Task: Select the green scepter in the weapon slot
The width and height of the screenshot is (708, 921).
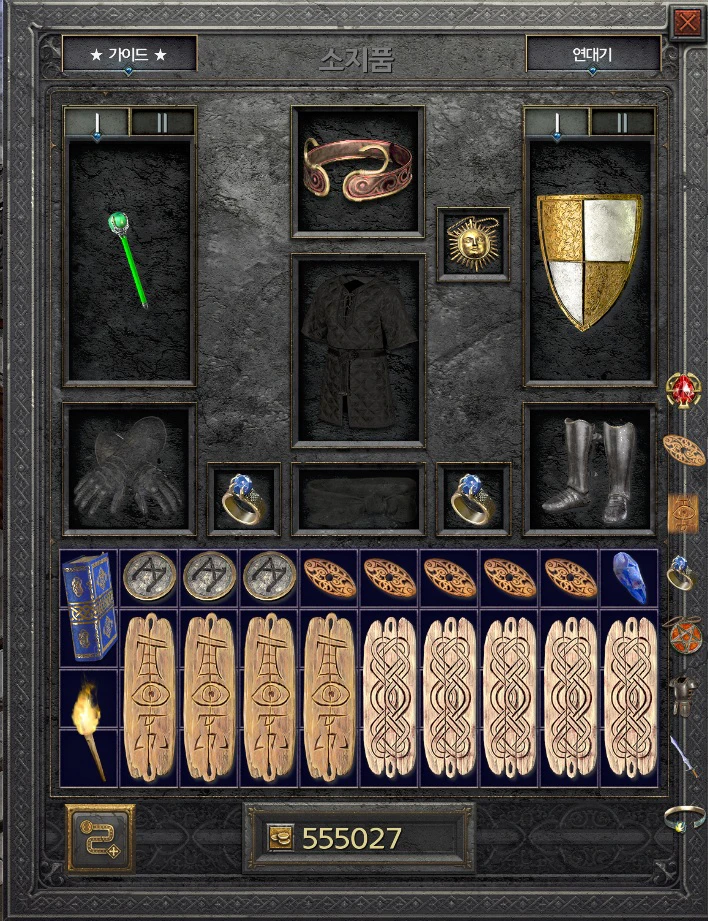Action: [x=129, y=261]
